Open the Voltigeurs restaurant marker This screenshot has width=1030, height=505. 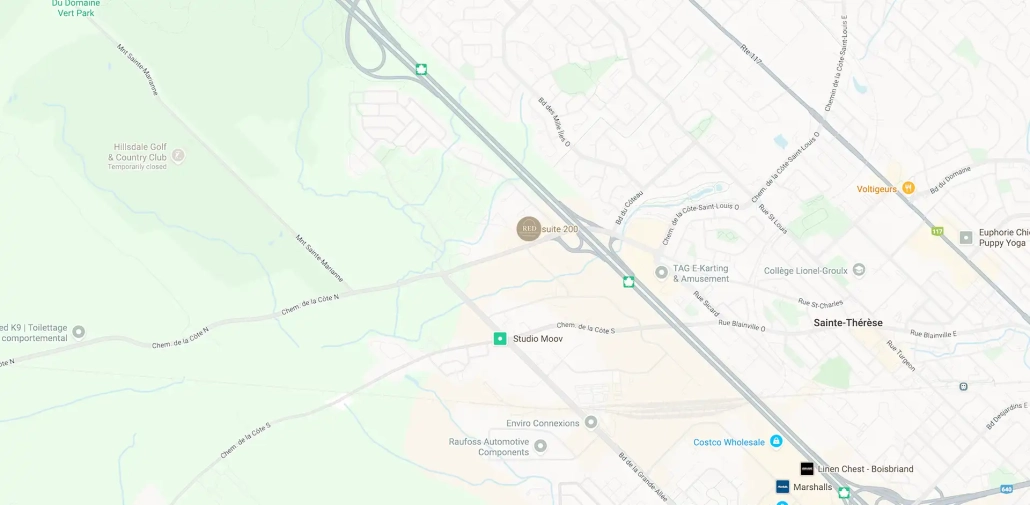908,188
